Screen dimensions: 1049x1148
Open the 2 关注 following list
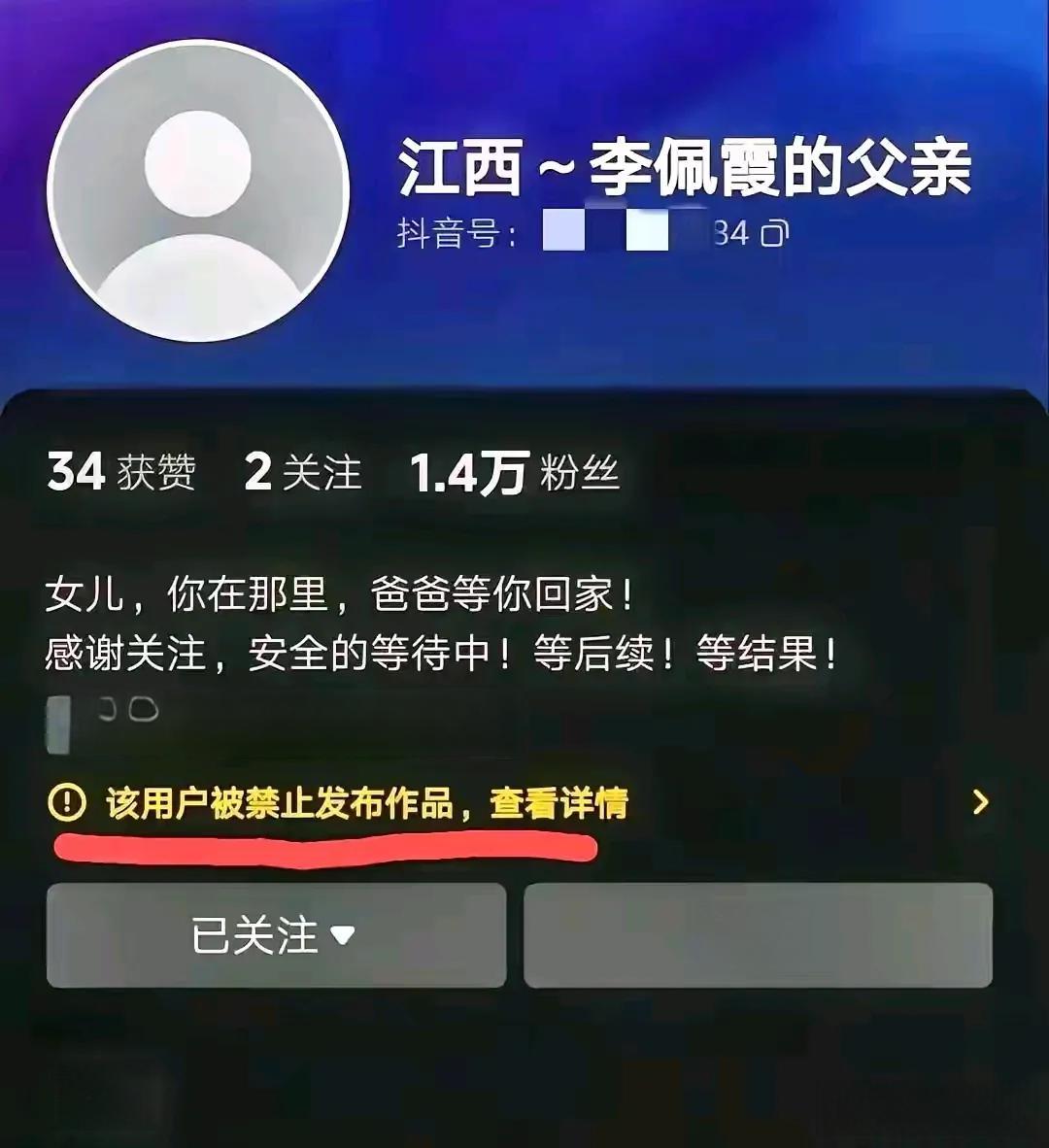[303, 473]
